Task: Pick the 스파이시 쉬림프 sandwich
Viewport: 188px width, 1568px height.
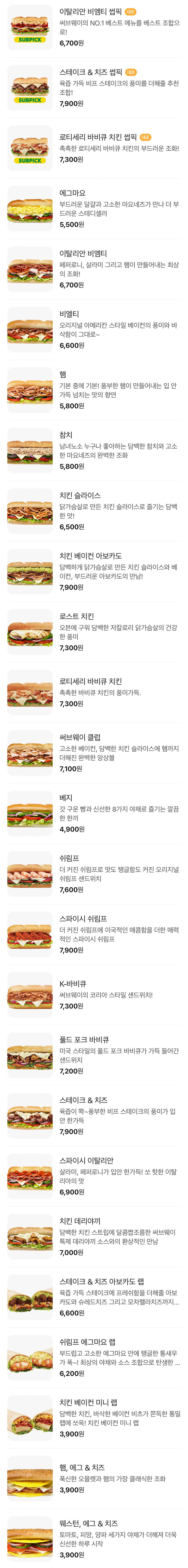Action: (x=94, y=934)
